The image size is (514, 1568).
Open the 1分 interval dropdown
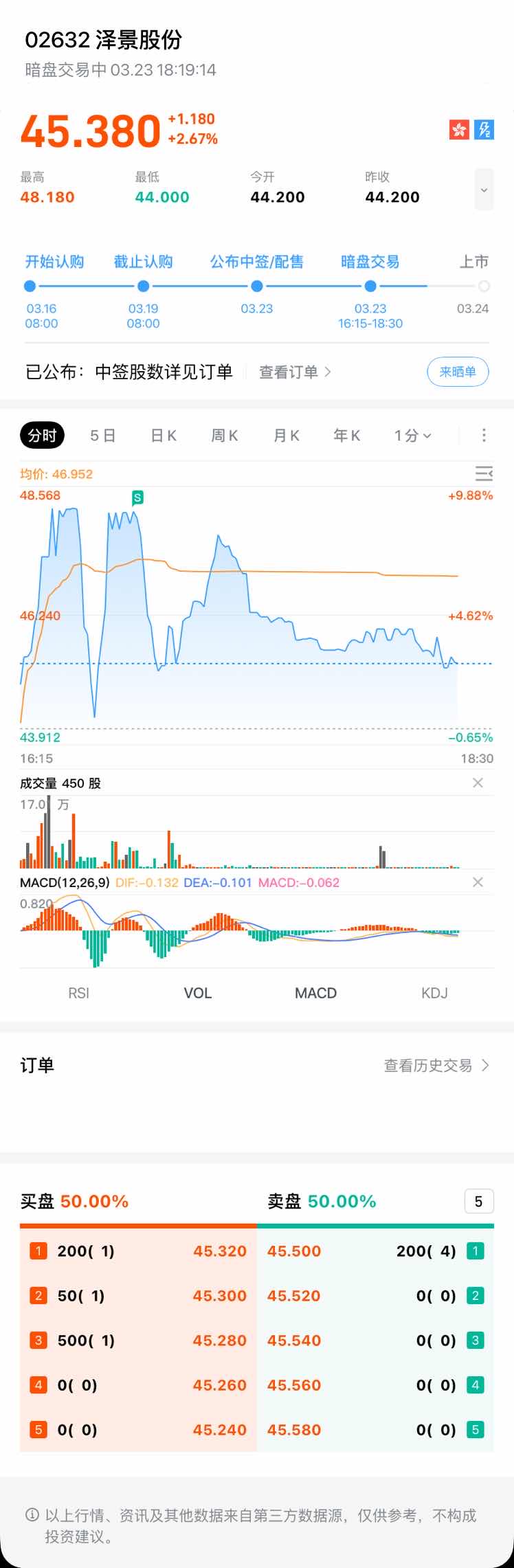click(x=412, y=435)
